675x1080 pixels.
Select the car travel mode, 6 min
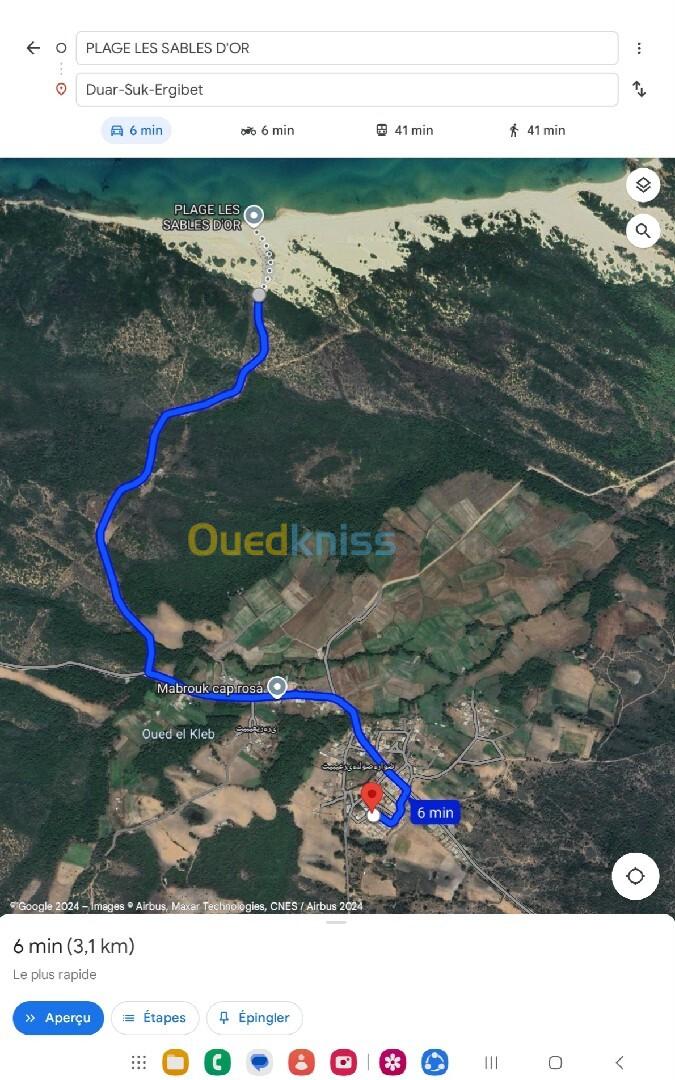[136, 130]
